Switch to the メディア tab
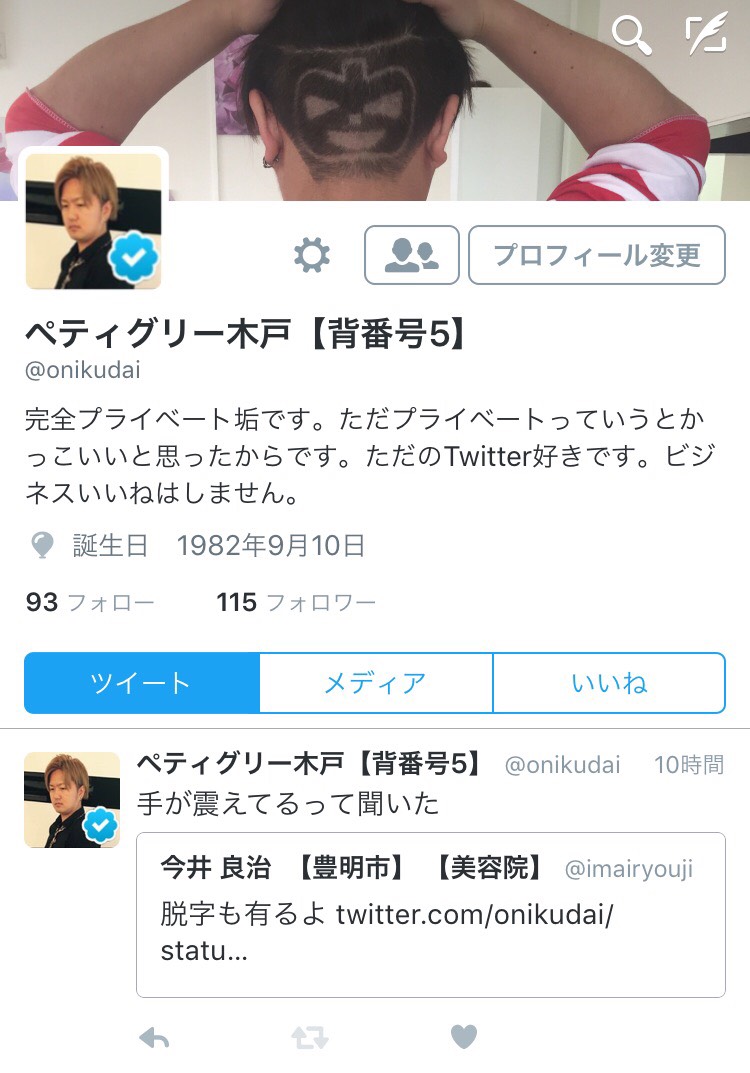 point(375,683)
